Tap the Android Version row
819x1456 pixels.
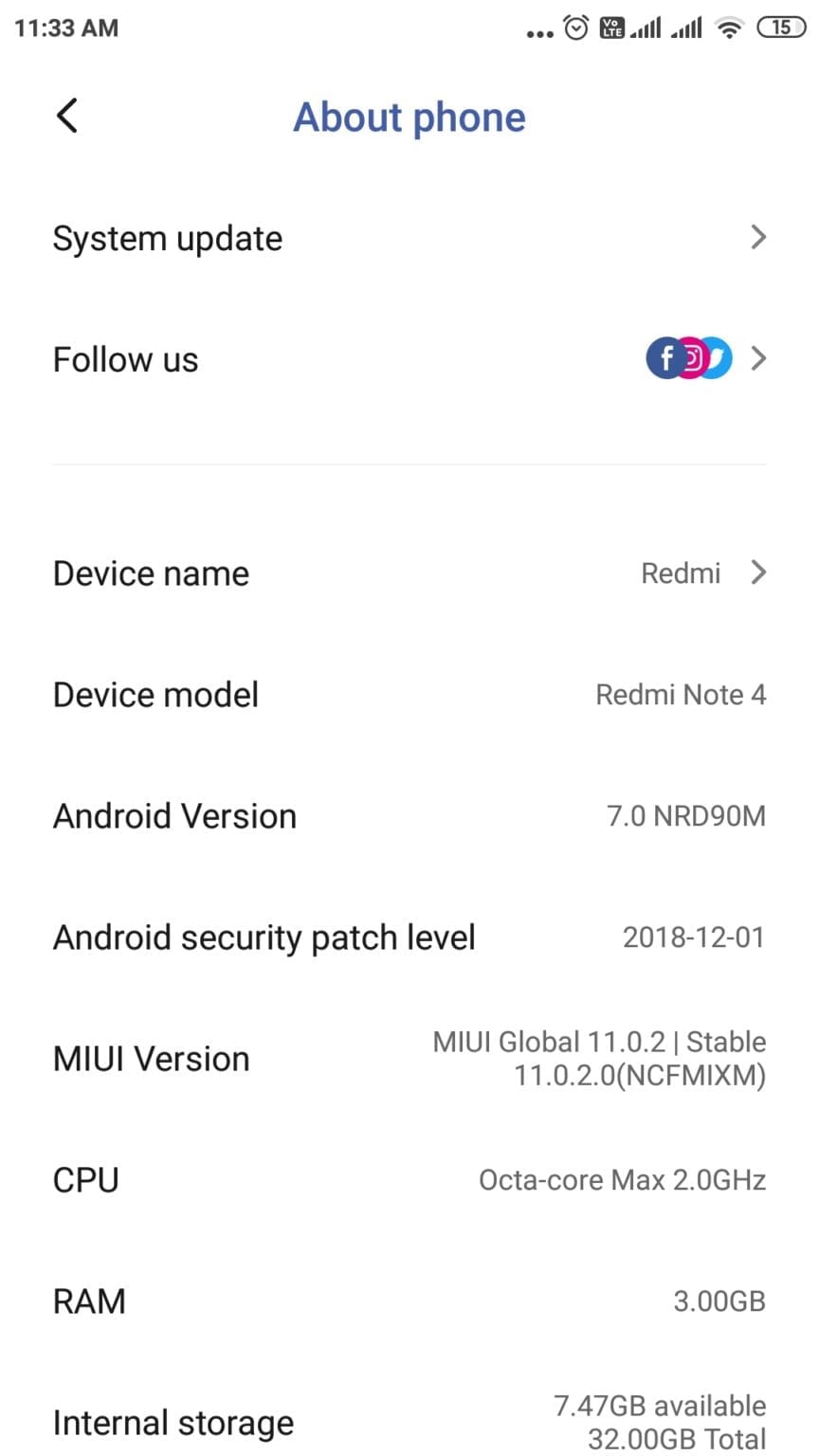[x=409, y=815]
